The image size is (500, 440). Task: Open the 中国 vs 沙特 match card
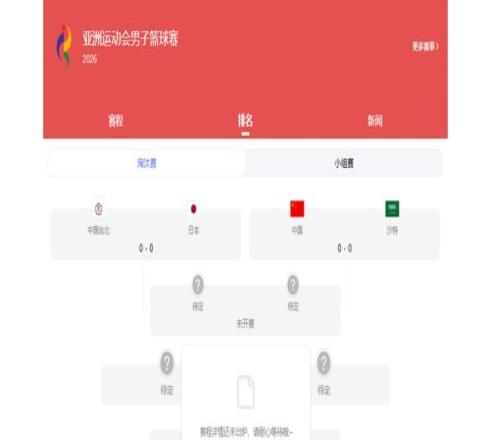(x=345, y=233)
